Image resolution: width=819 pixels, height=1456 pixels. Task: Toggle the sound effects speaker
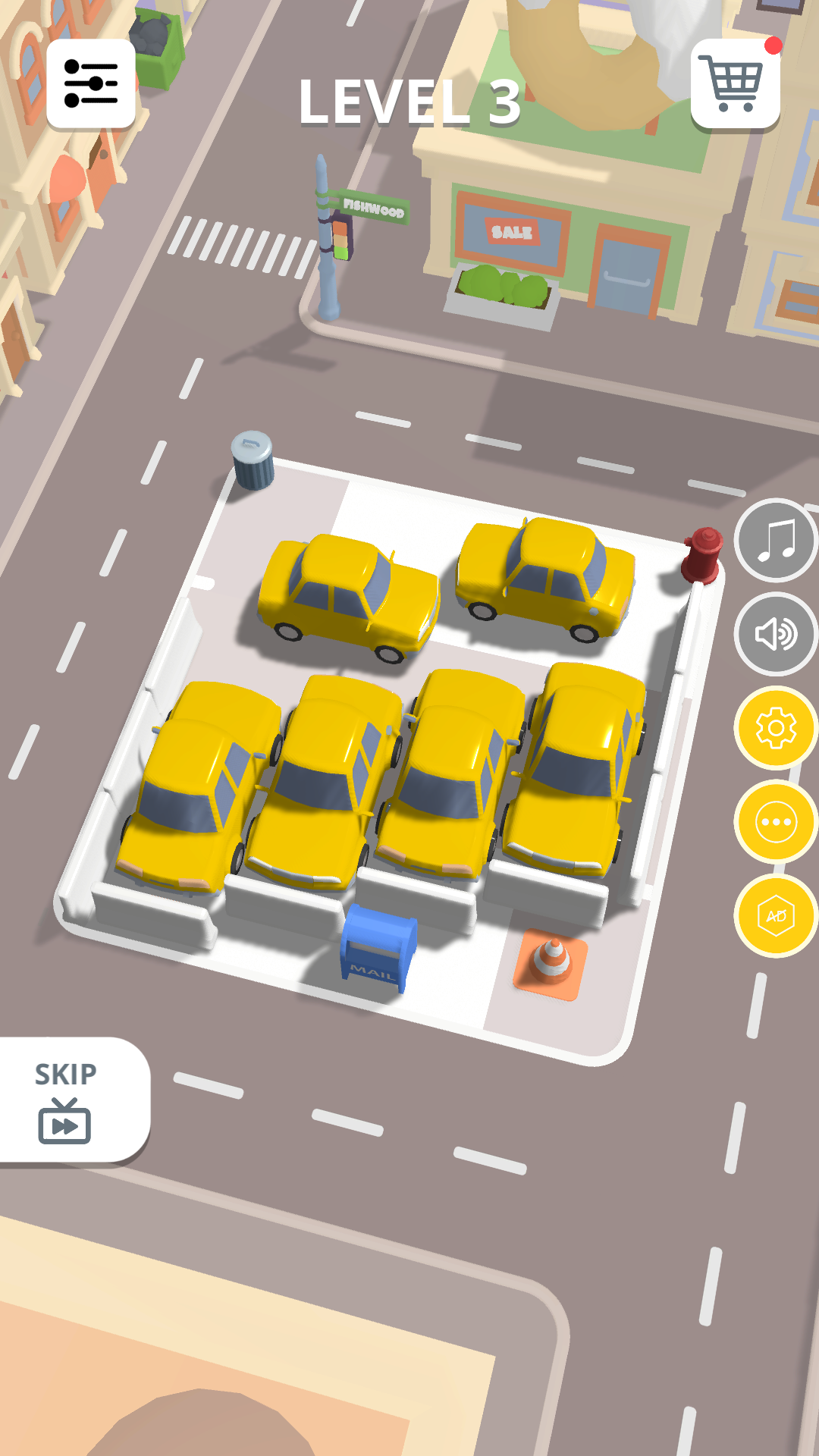(776, 634)
